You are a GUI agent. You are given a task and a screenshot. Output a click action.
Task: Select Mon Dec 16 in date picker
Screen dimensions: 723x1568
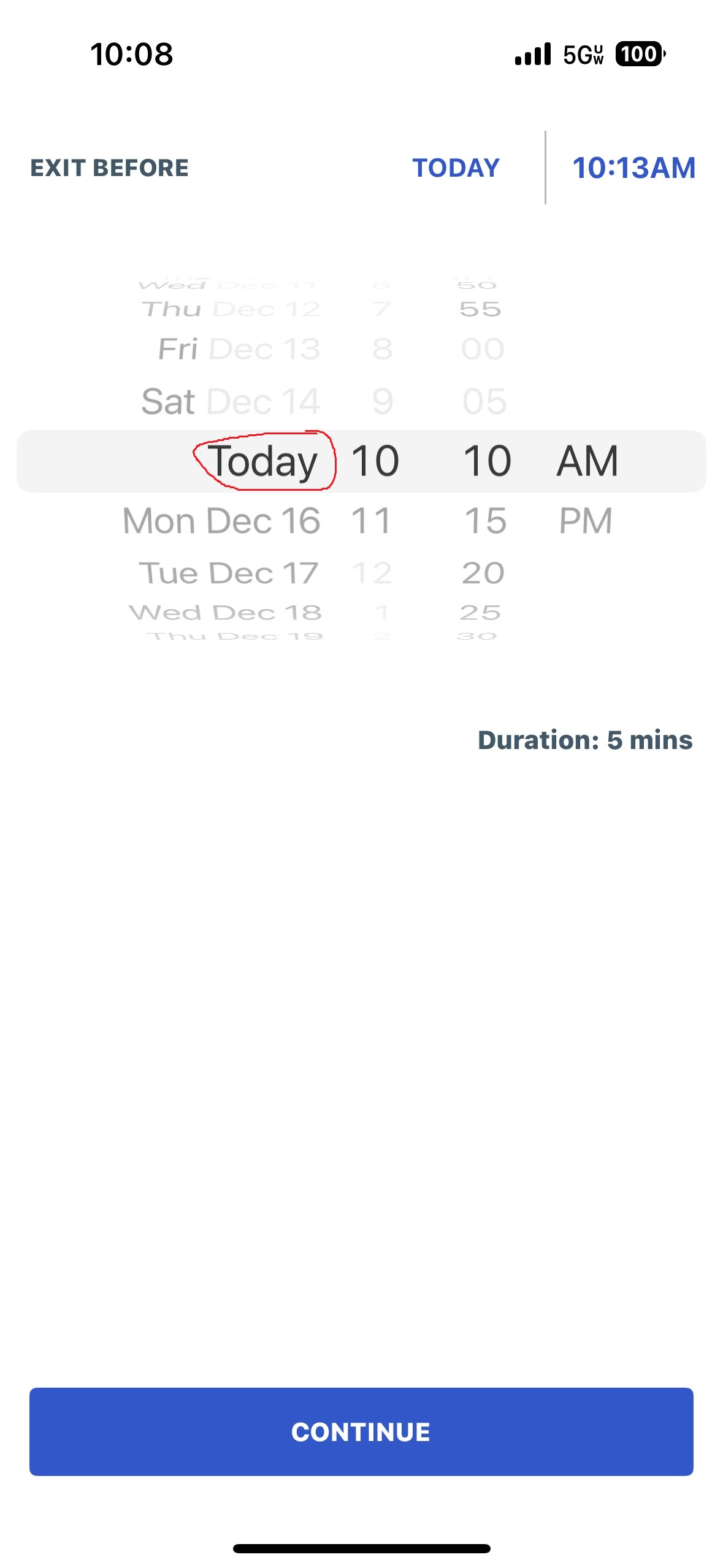(x=221, y=521)
